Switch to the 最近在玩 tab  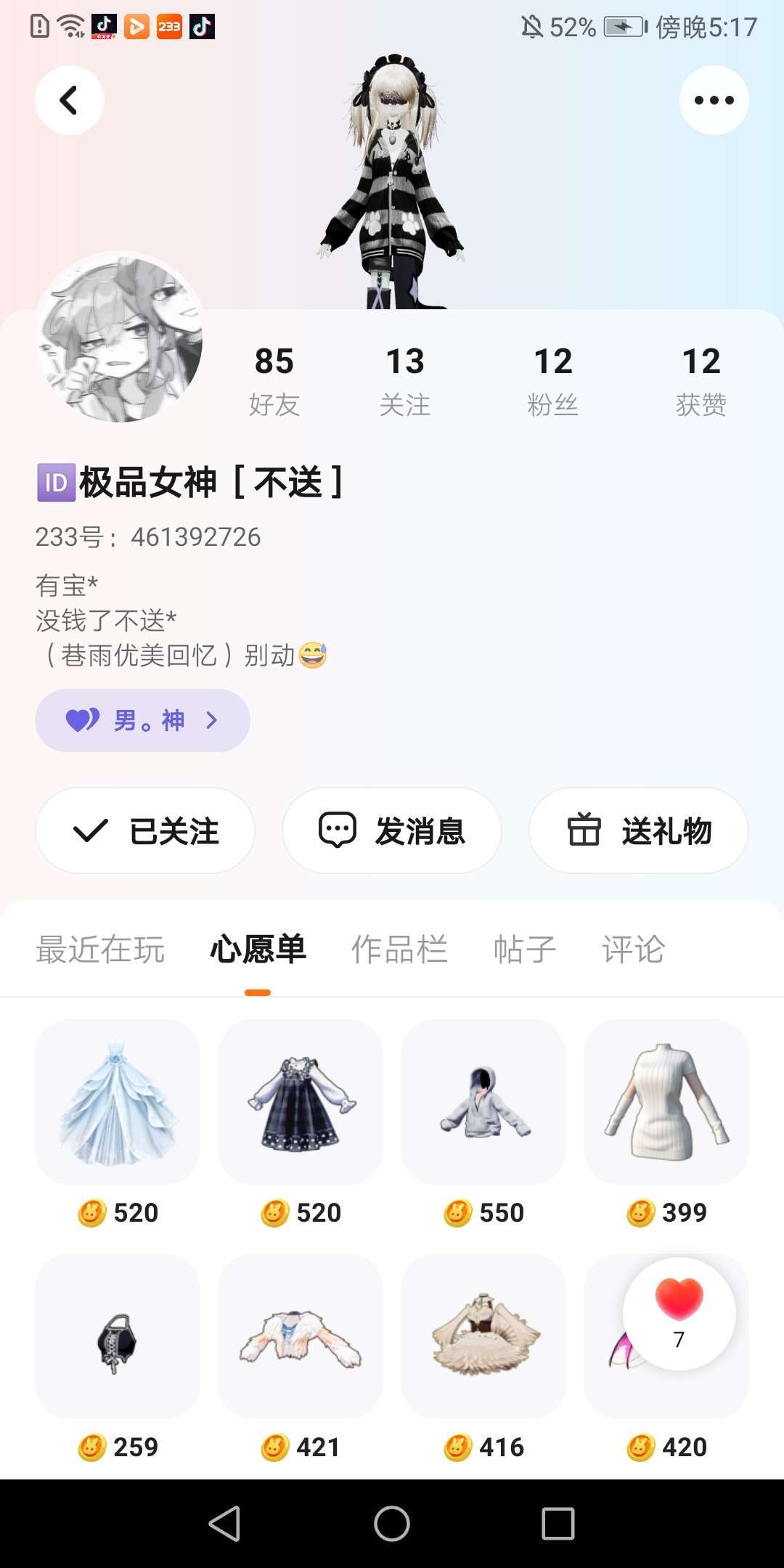point(100,950)
